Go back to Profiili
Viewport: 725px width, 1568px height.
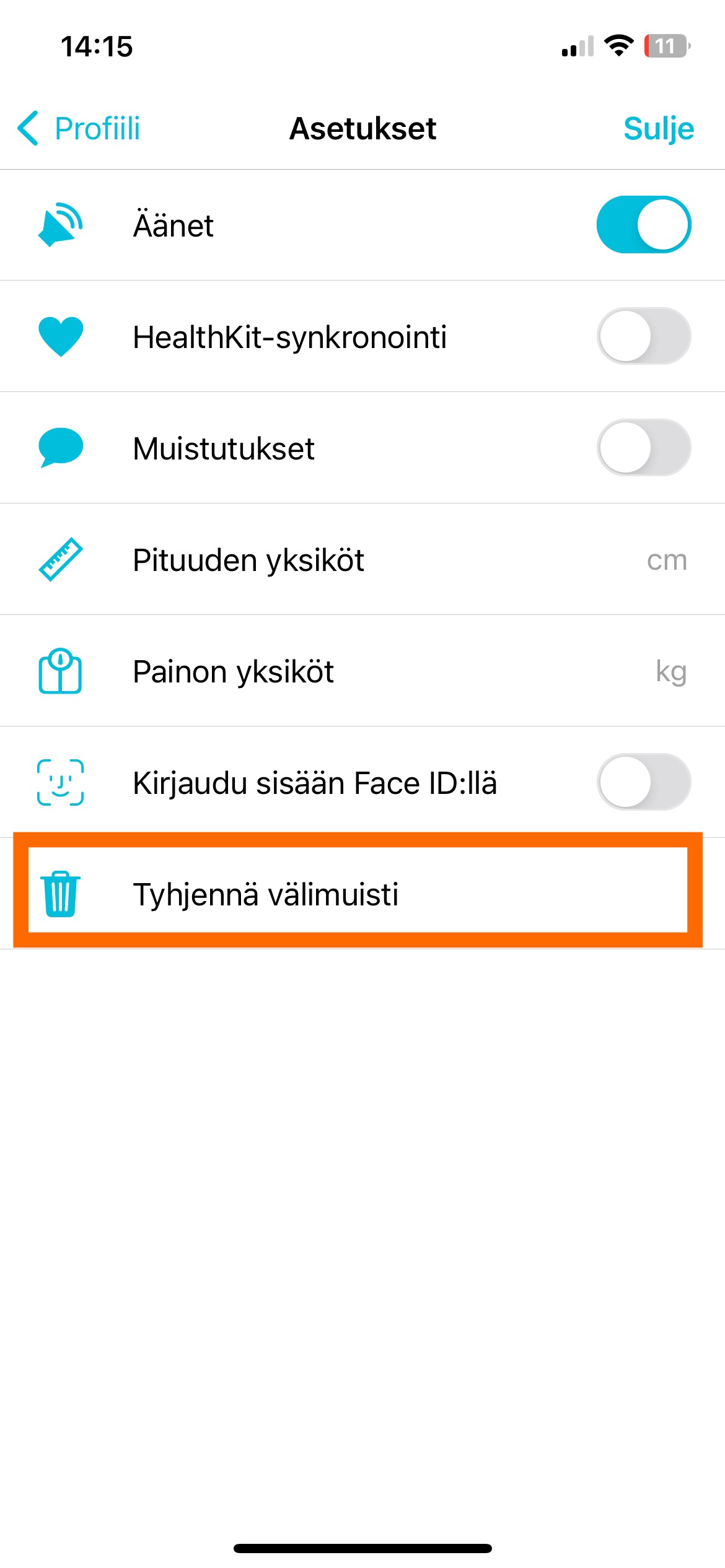click(x=79, y=129)
